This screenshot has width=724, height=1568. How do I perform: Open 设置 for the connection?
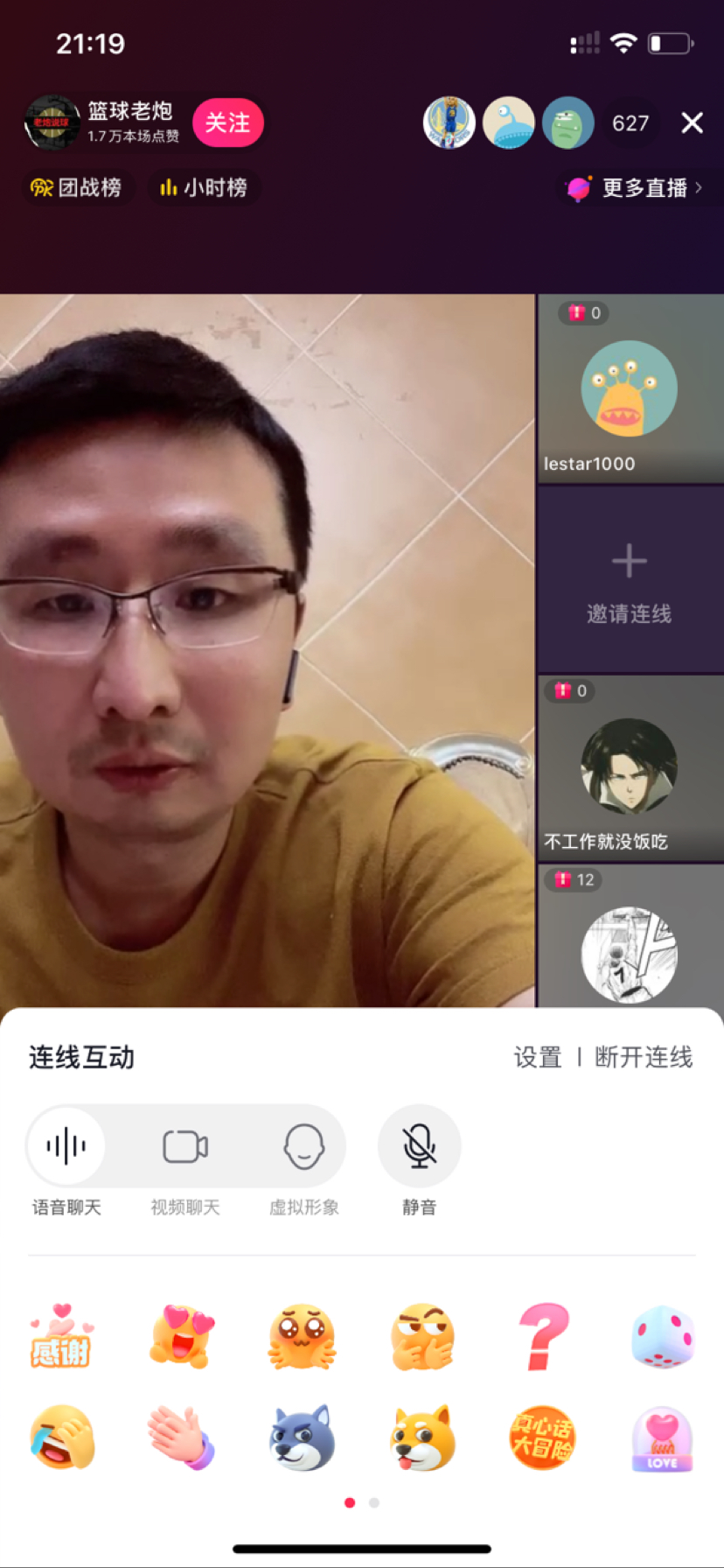(537, 1057)
